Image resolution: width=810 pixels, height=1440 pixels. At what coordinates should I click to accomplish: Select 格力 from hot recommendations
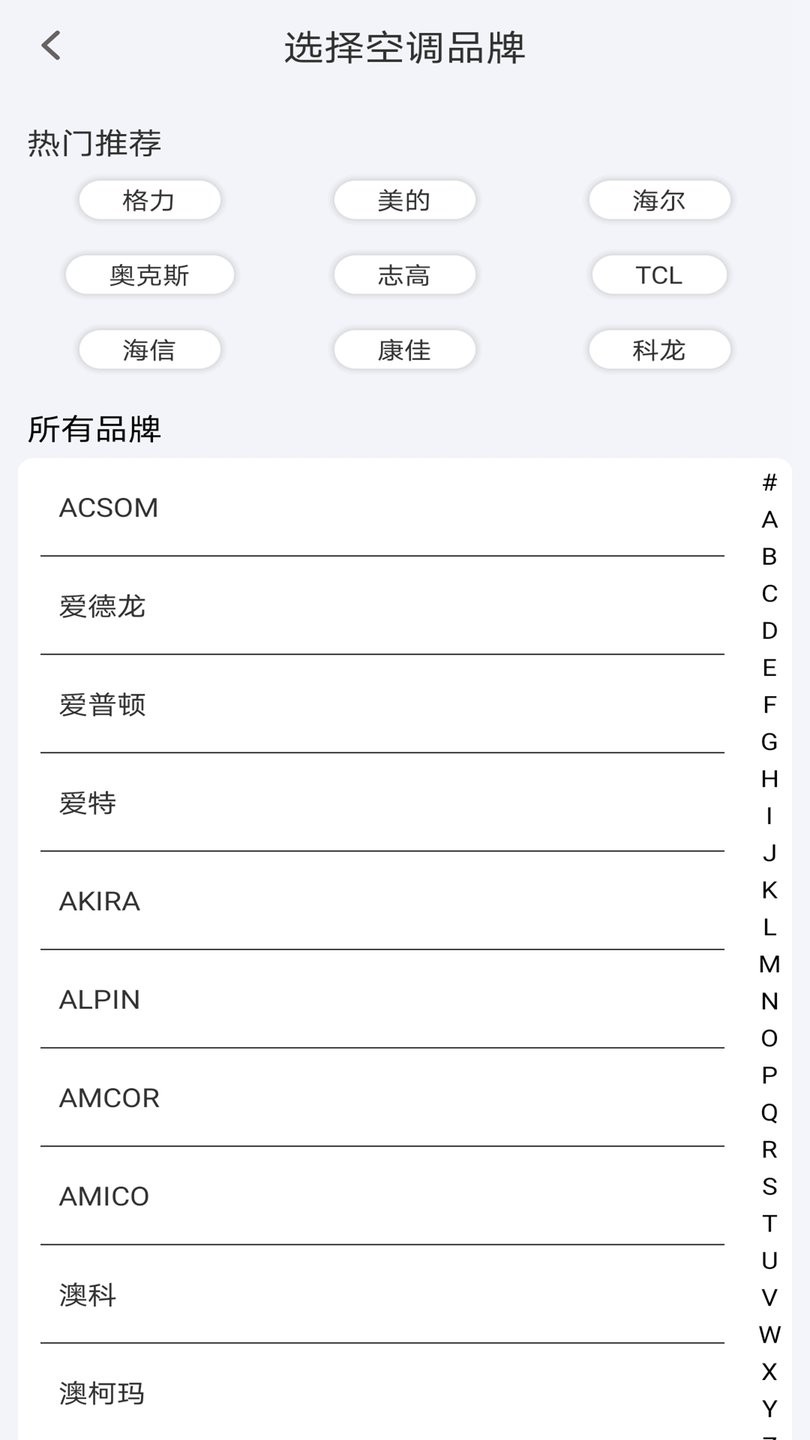(x=149, y=200)
